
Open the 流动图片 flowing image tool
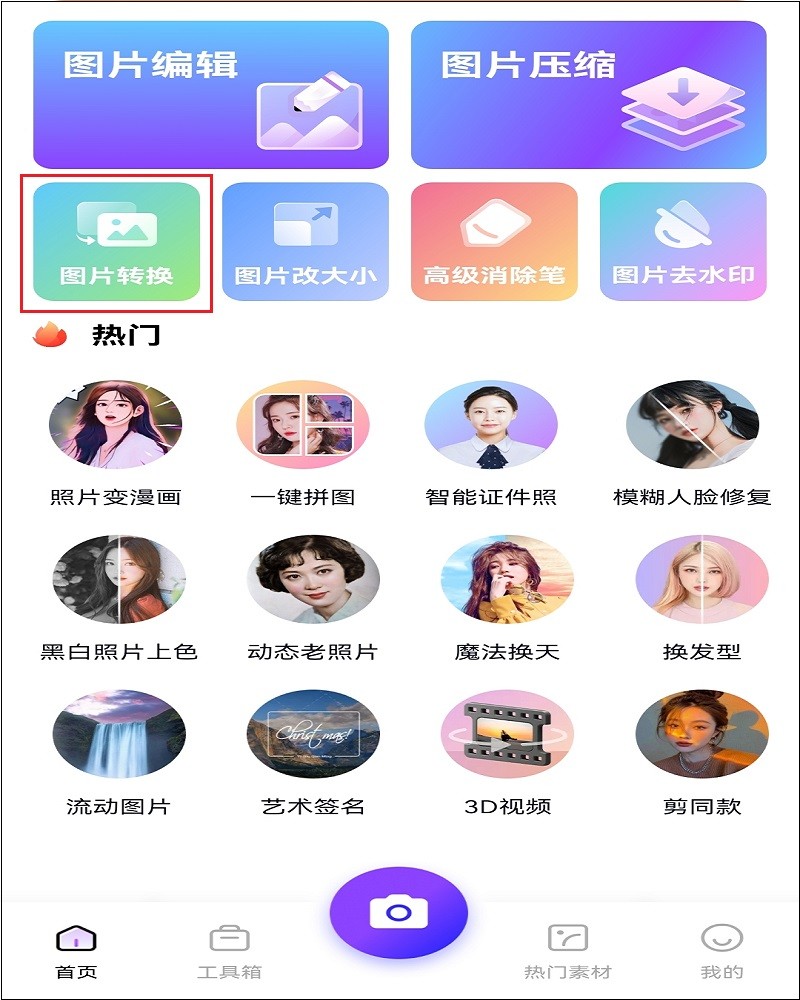tap(116, 740)
